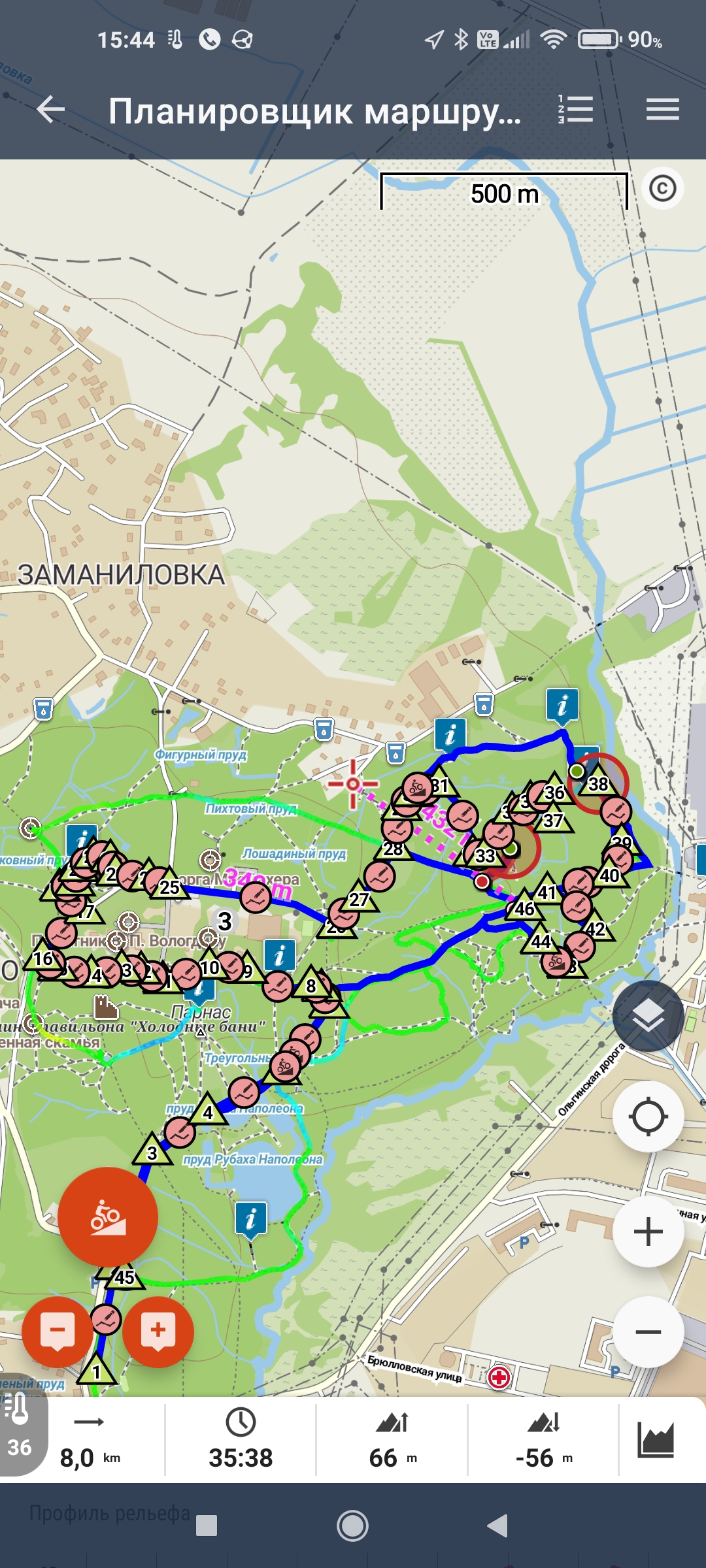Remove a waypoint with minus button

(x=58, y=1331)
